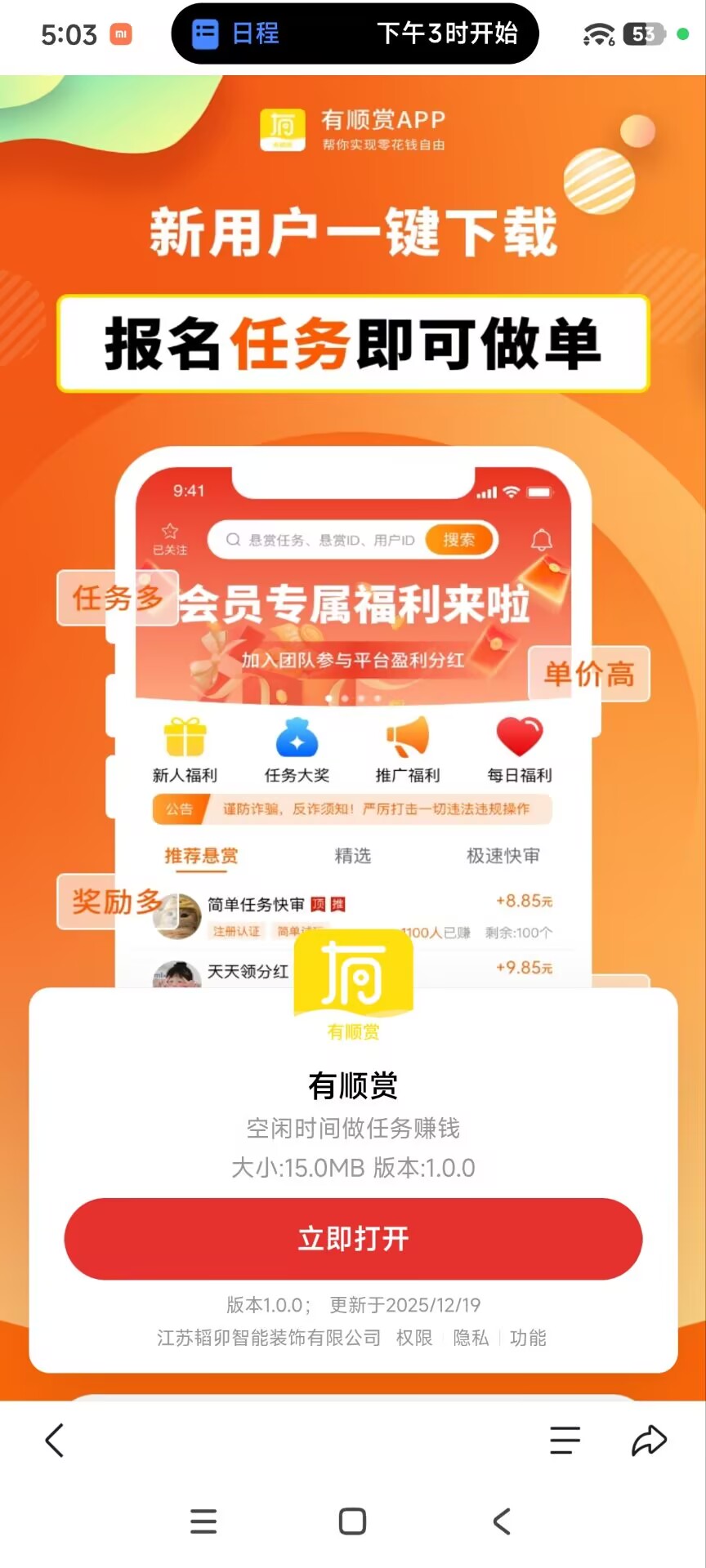Open the recent apps view

(x=203, y=1521)
